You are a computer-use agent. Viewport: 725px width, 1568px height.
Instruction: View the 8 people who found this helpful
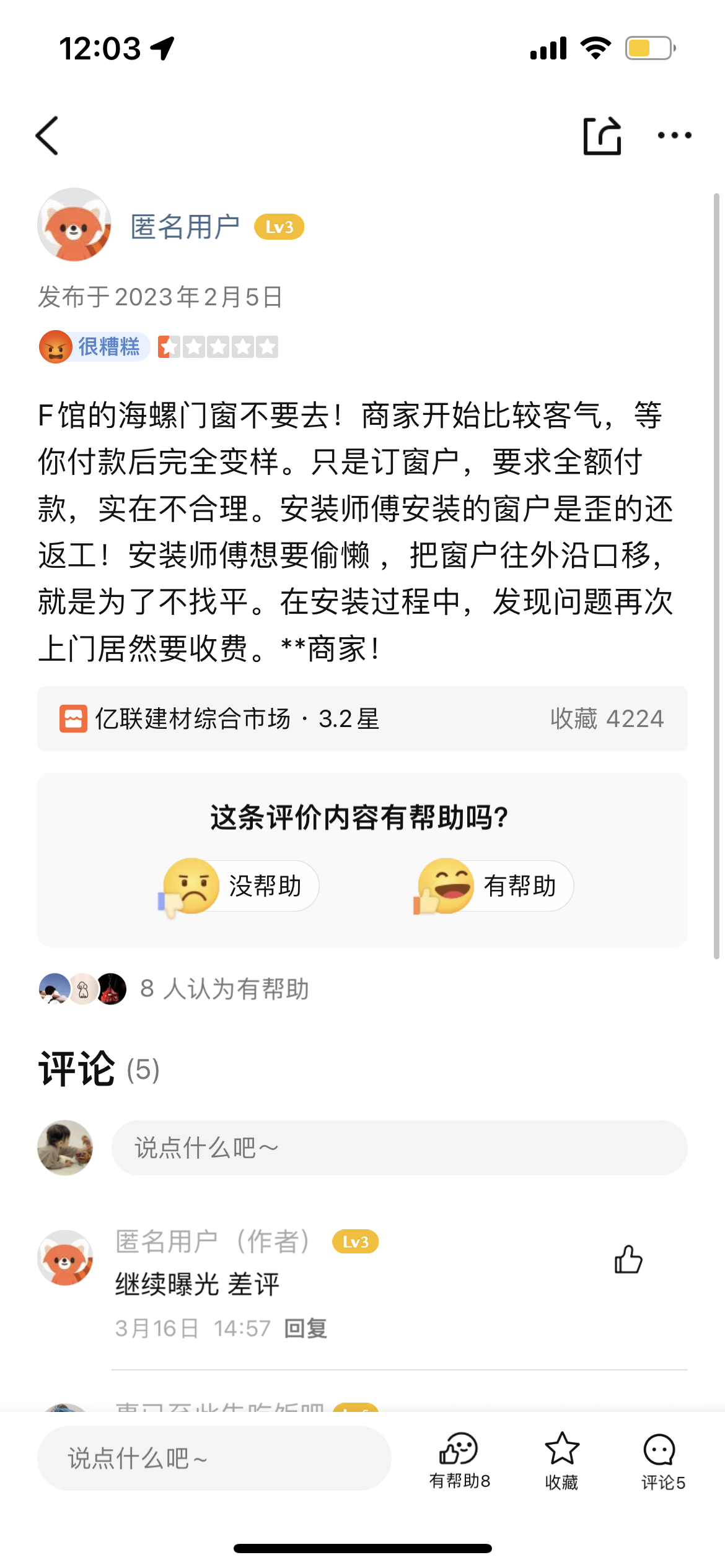(x=175, y=989)
